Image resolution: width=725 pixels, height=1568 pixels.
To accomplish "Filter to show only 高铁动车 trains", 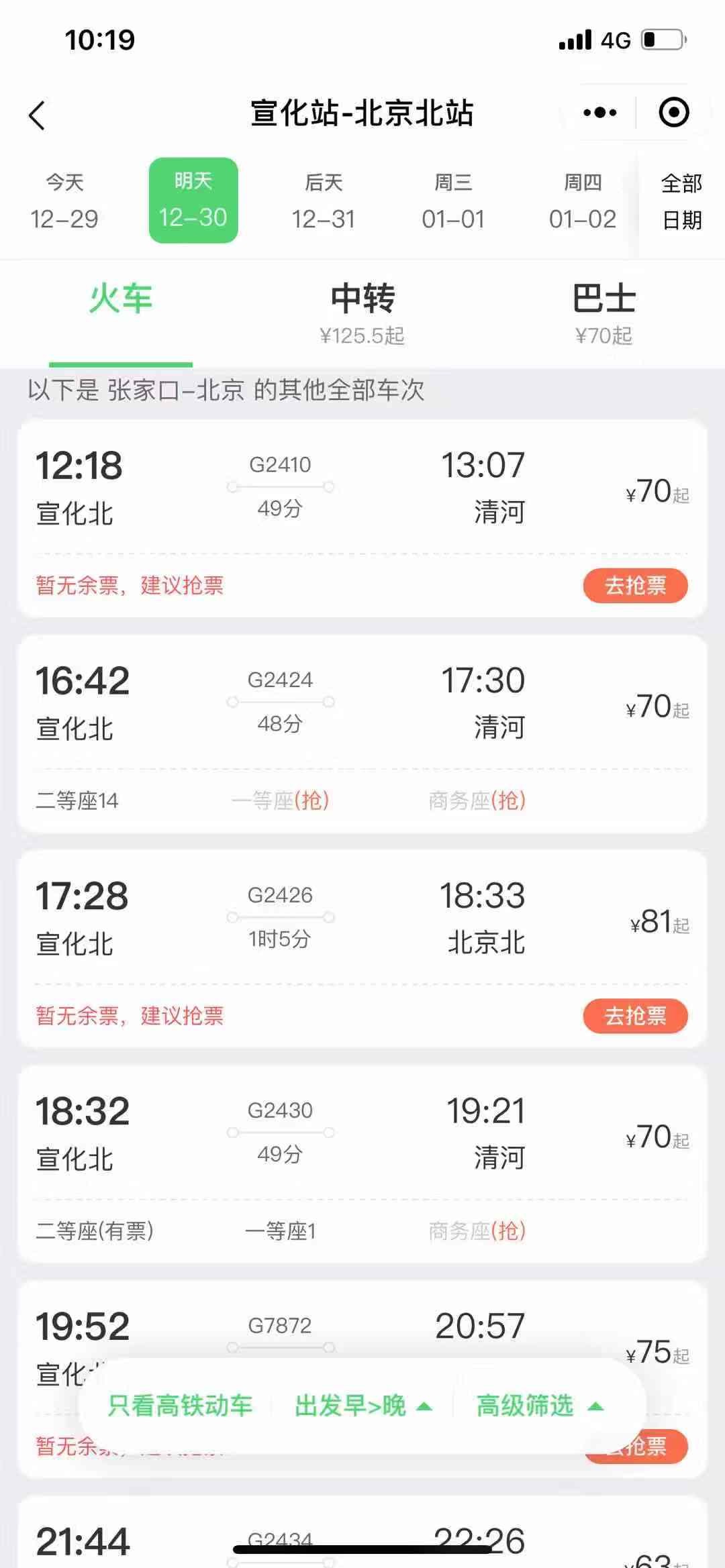I will coord(180,1406).
